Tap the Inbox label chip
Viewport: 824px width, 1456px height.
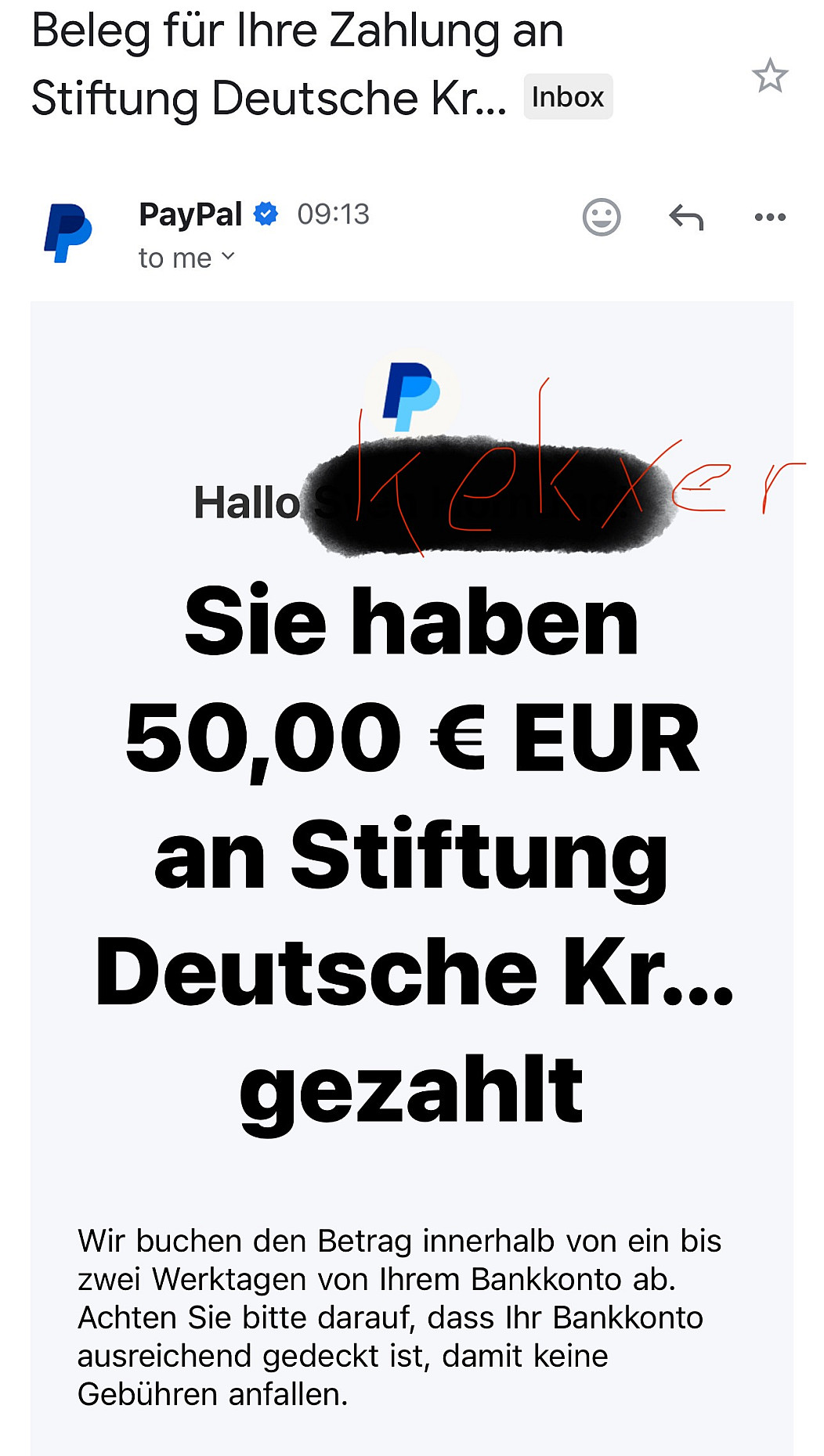568,97
